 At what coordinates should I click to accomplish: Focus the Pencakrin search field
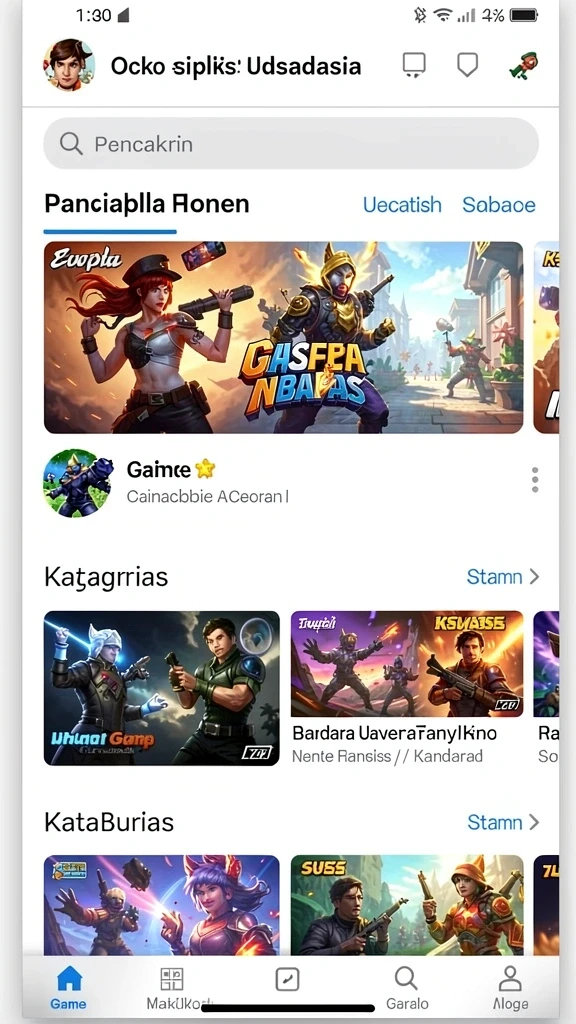(x=291, y=144)
